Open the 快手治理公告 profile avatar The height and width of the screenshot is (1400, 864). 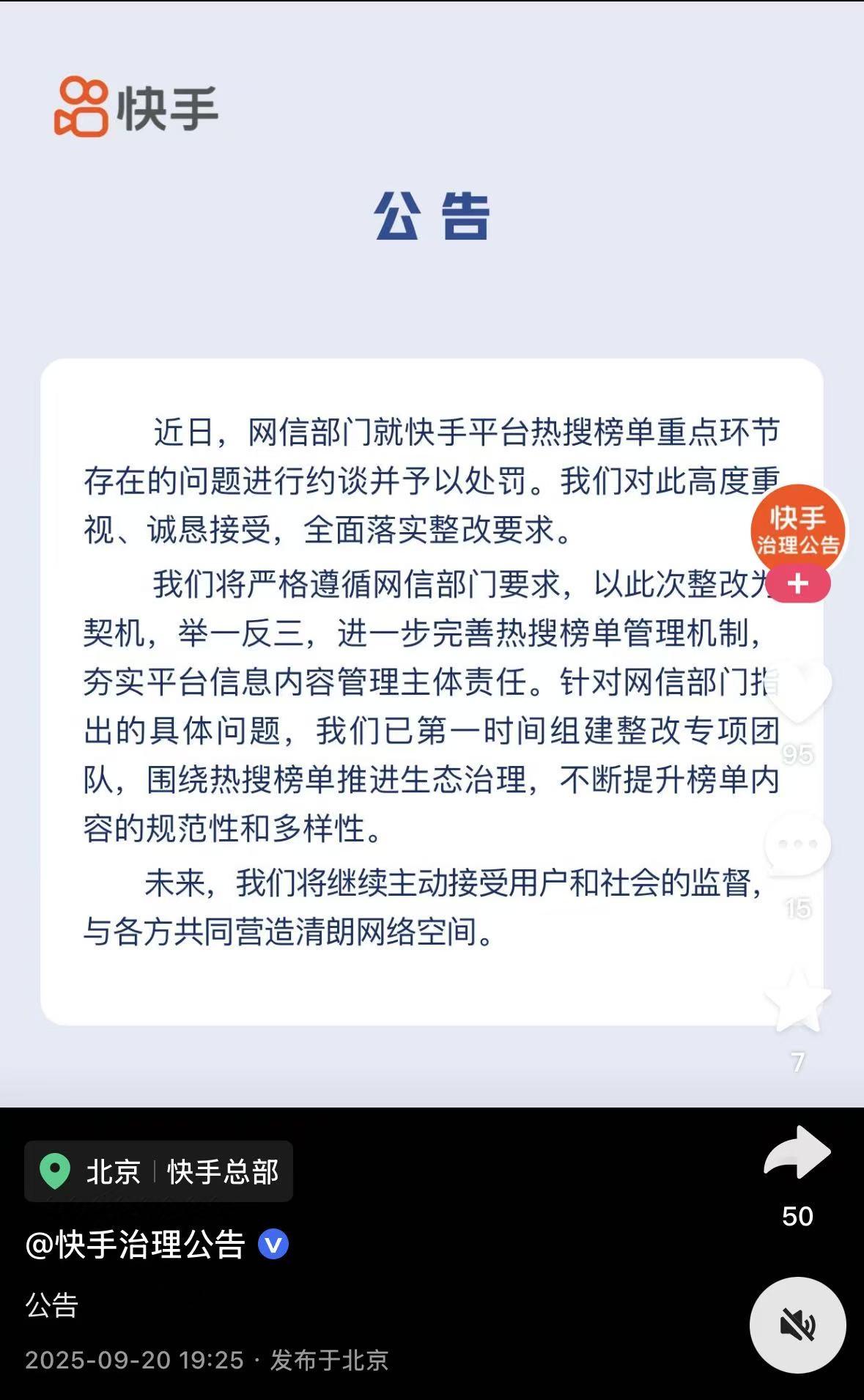tap(797, 529)
